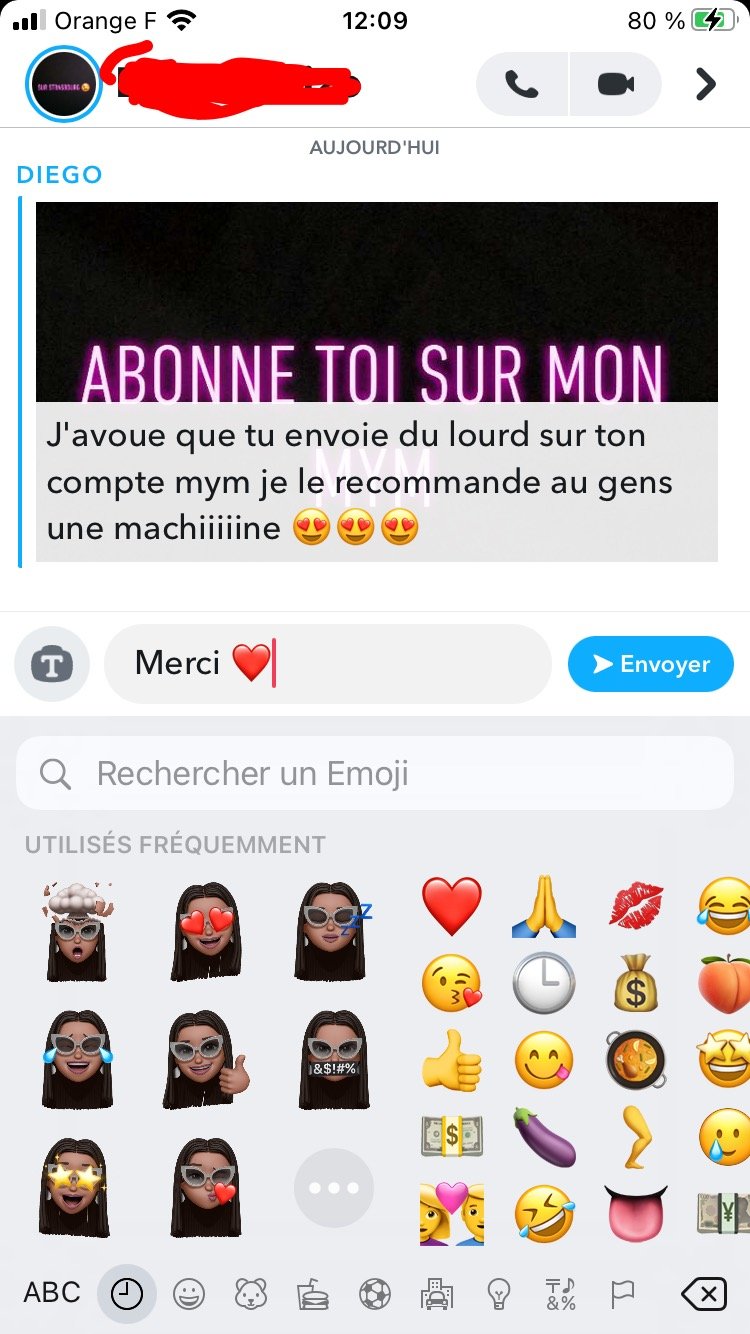Insert the eggplant emoji

543,1136
